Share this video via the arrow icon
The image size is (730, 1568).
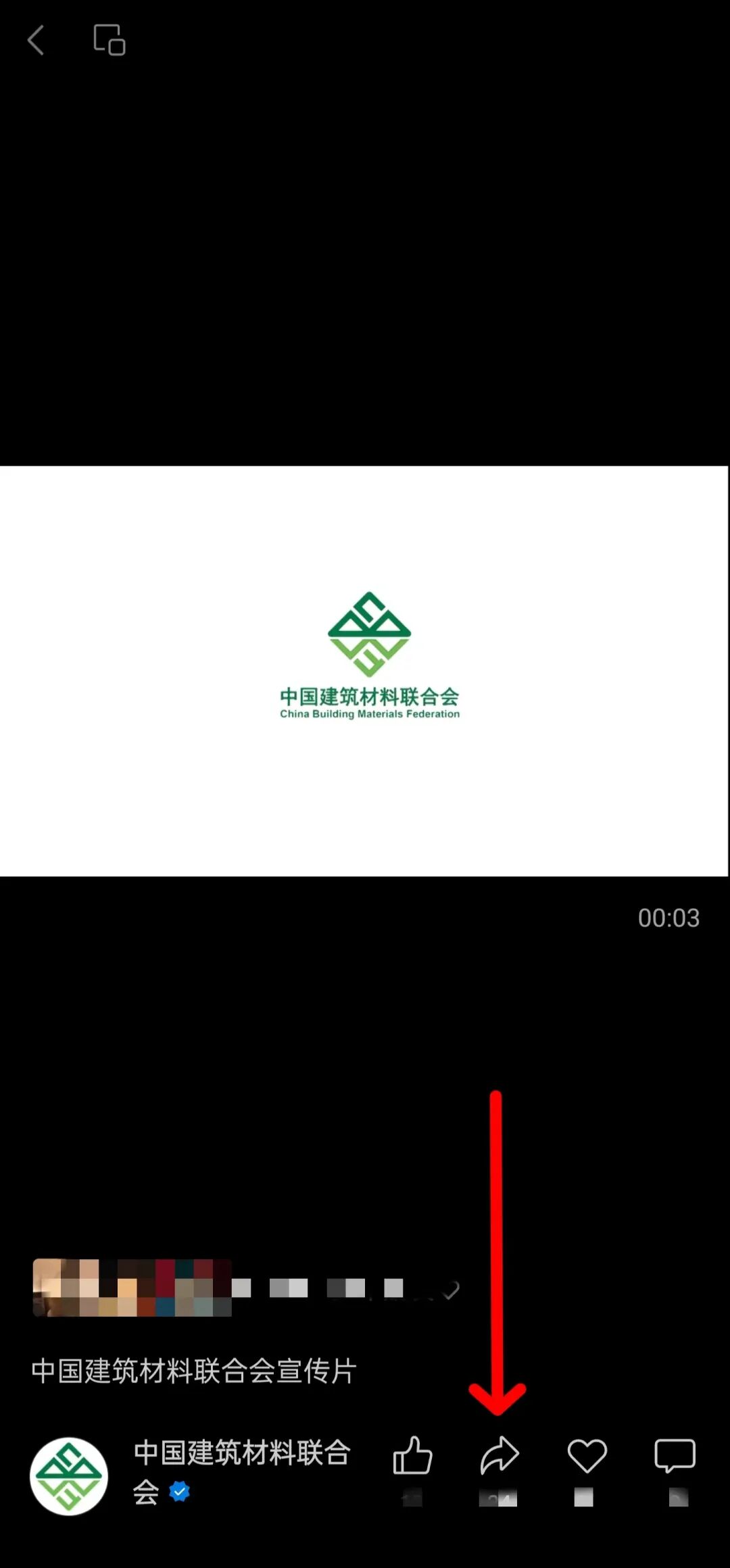500,1456
